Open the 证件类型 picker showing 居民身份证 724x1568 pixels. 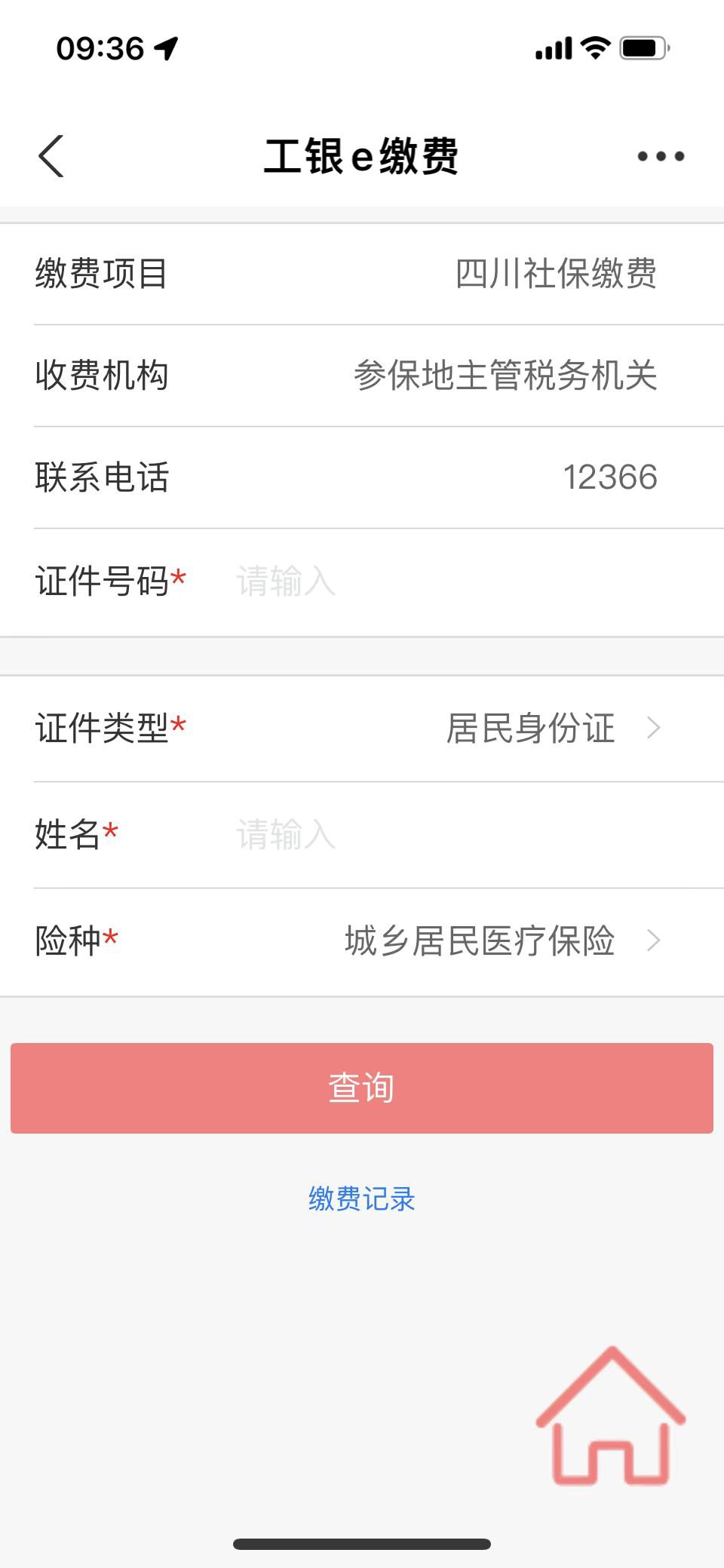551,728
